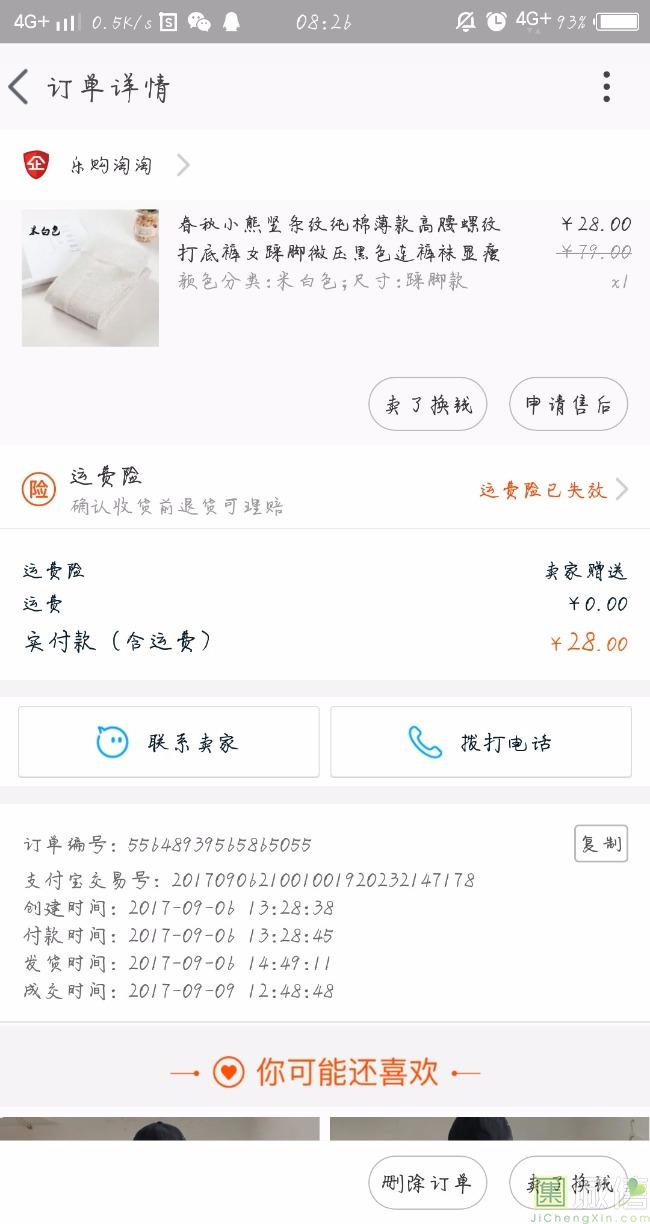Open the 乐购淘淘 shop page
Screen dimensions: 650x1224
click(110, 165)
